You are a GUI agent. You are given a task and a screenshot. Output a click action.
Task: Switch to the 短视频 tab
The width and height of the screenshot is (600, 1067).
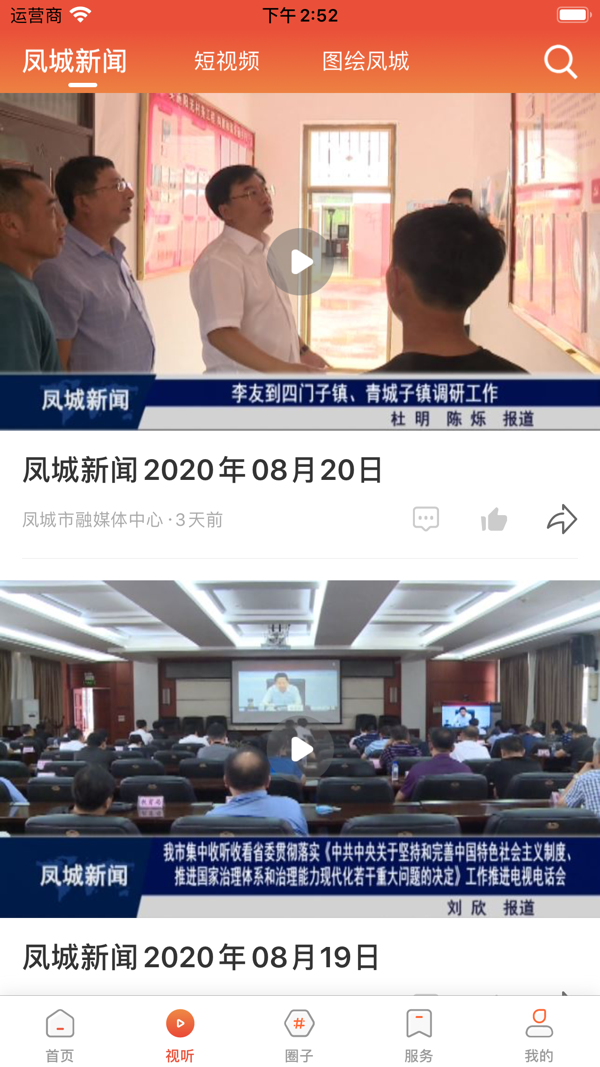tap(227, 62)
